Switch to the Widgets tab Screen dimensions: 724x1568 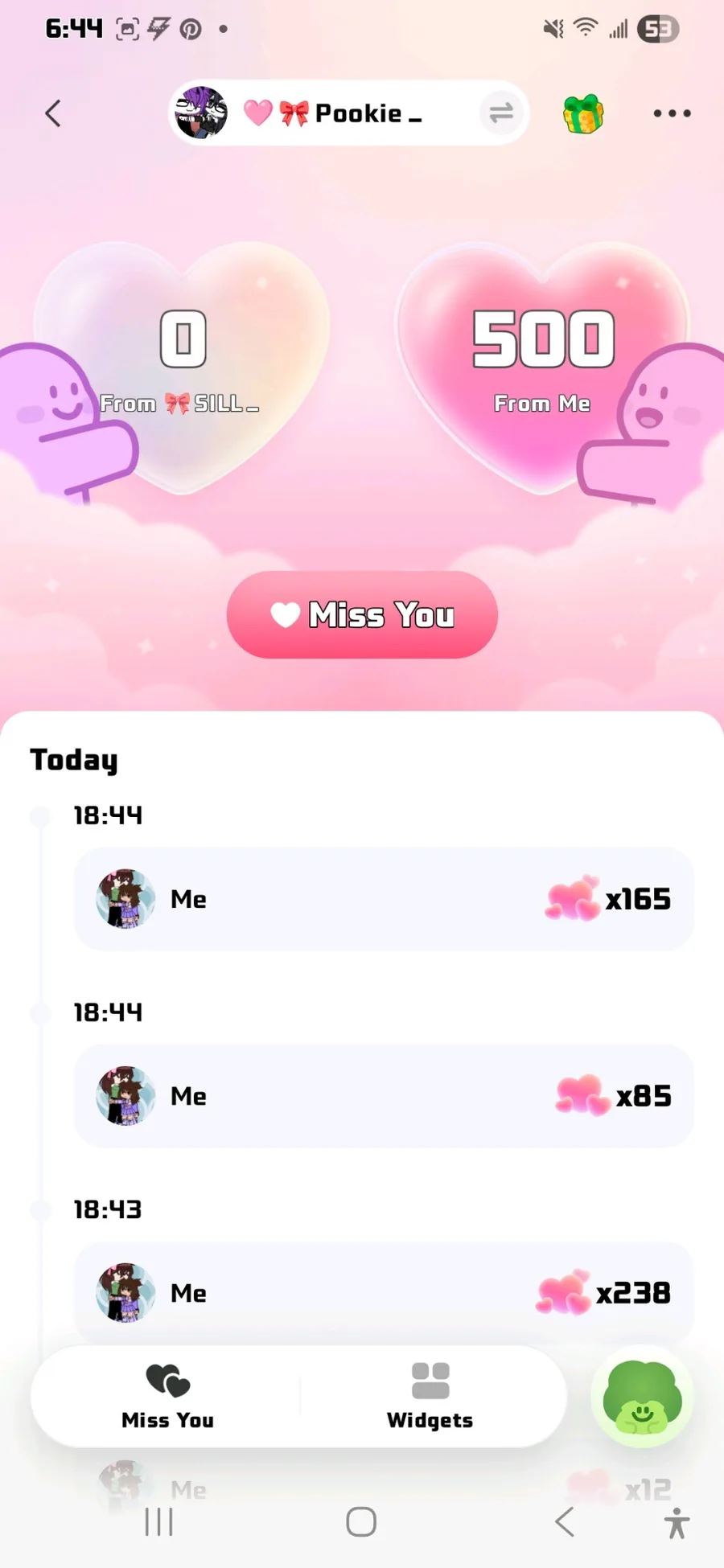(x=430, y=1397)
